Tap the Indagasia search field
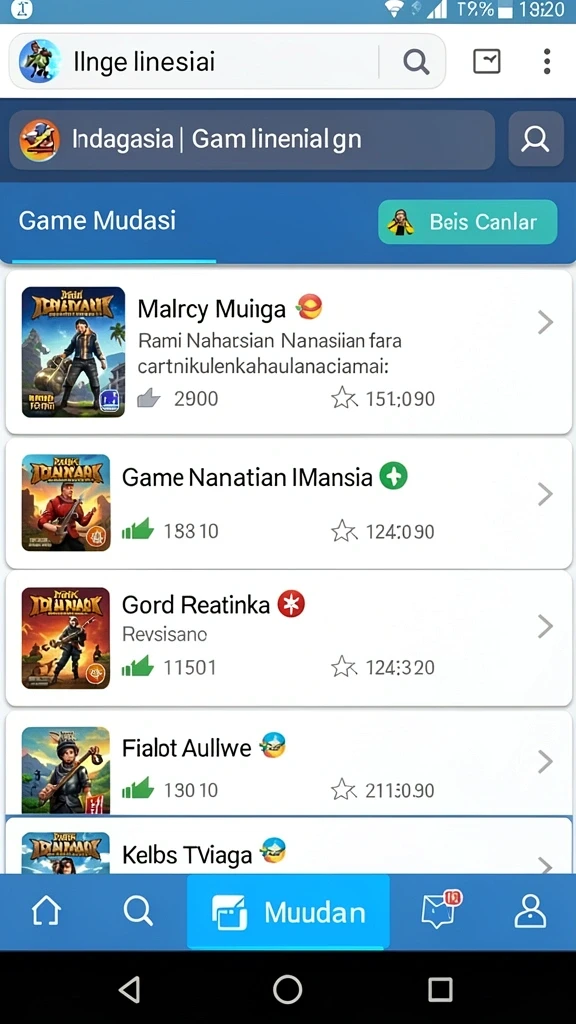The image size is (576, 1024). (x=252, y=140)
